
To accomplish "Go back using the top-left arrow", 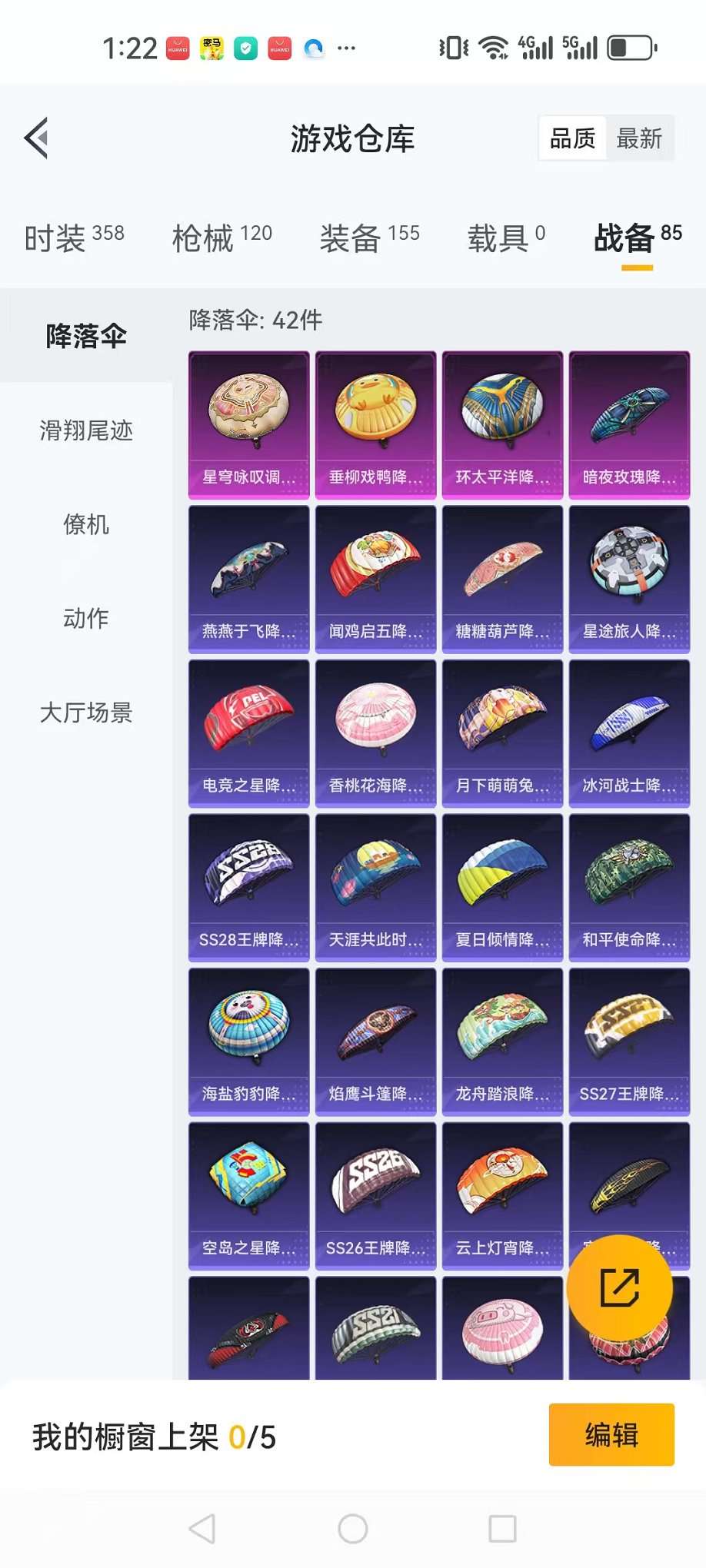I will 37,138.
